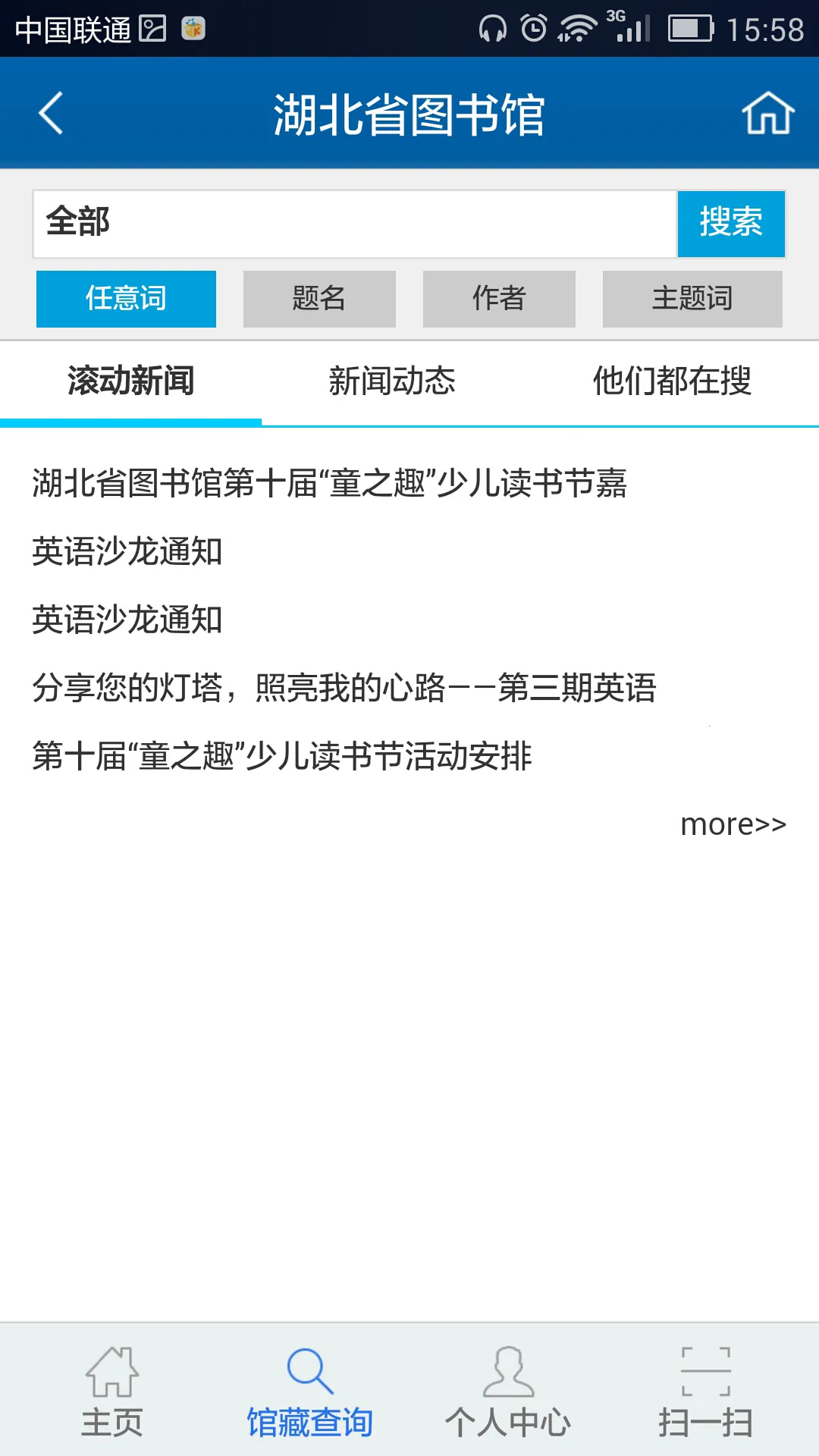This screenshot has width=819, height=1456.
Task: Select the 任意词 search filter
Action: point(126,299)
